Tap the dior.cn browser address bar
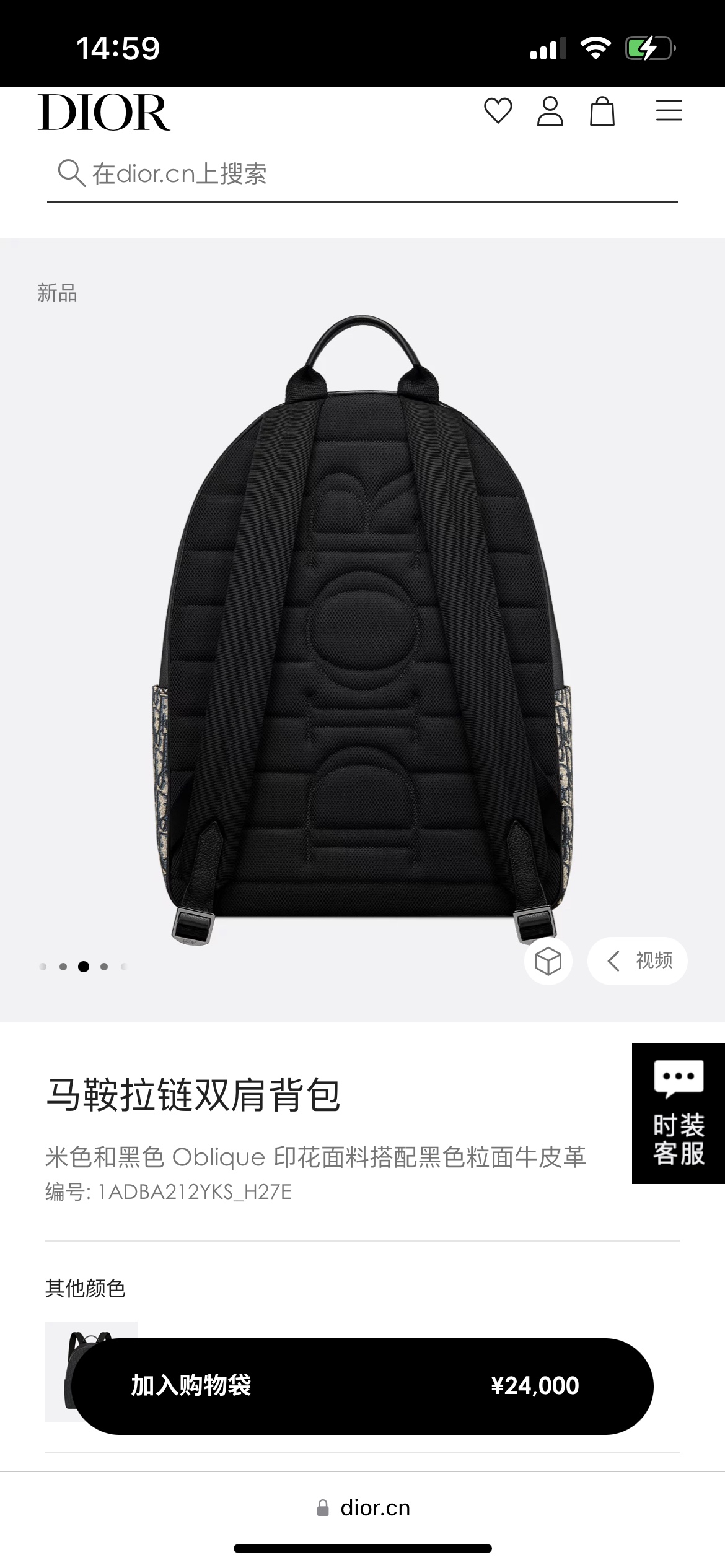This screenshot has width=725, height=1568. 363,1508
